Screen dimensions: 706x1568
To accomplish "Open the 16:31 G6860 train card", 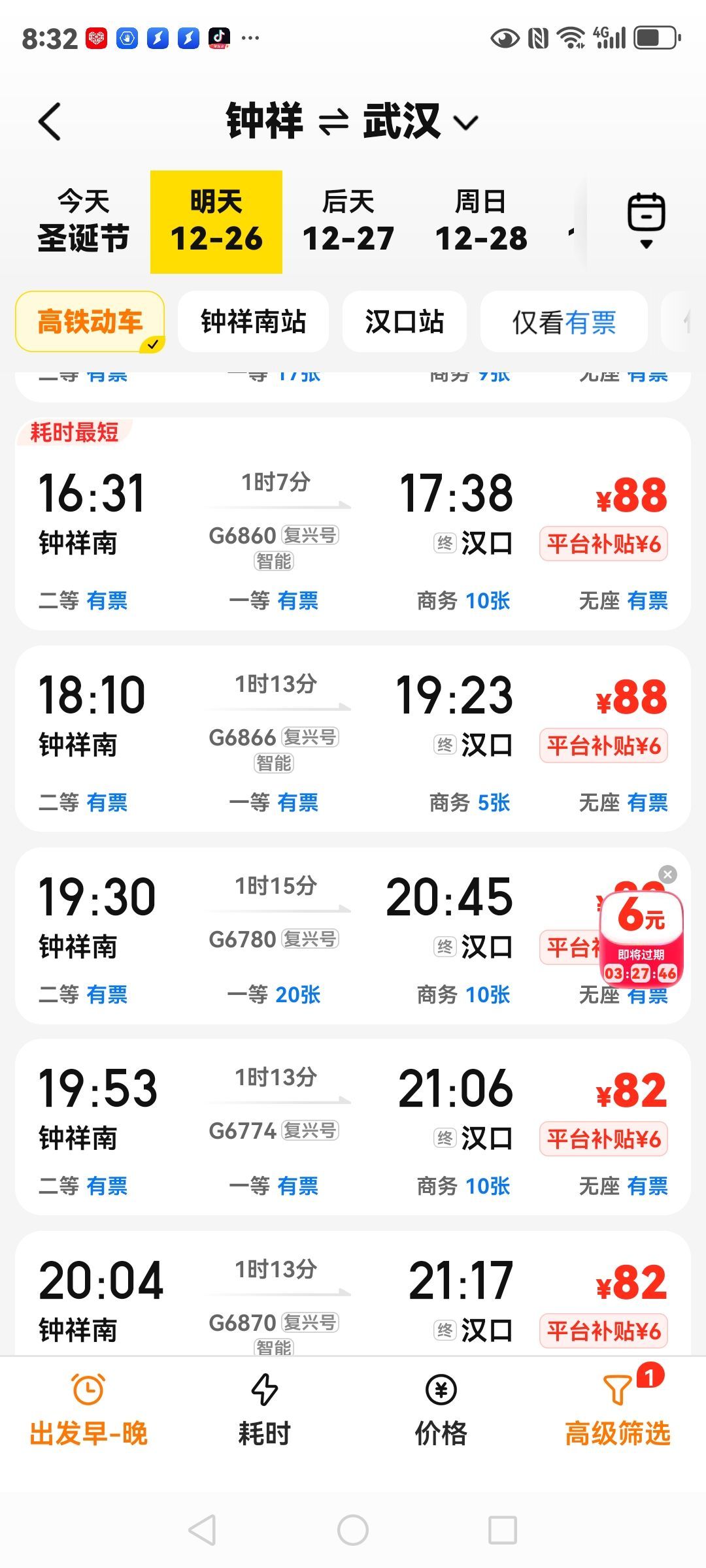I will [x=353, y=523].
